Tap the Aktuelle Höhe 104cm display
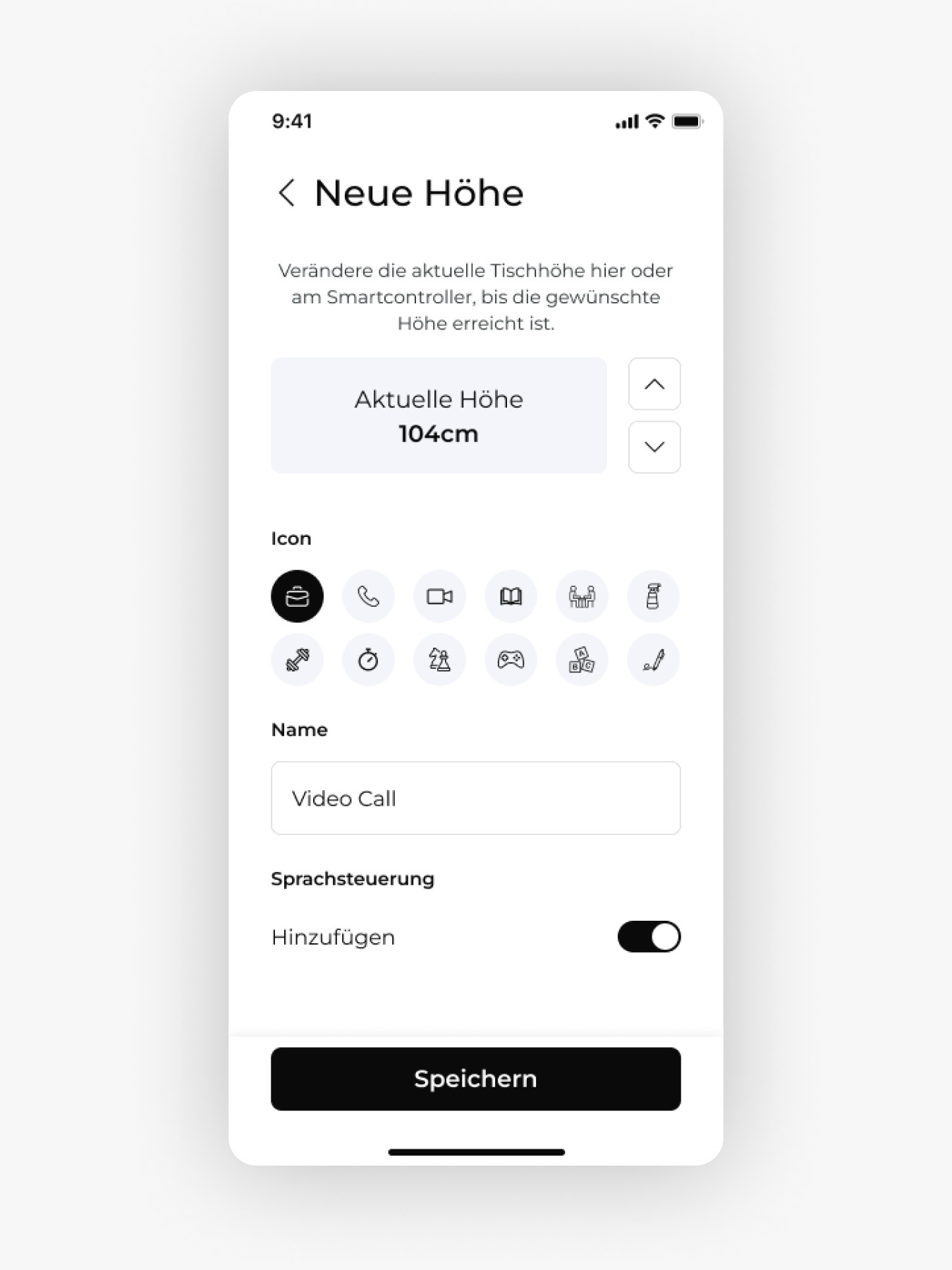952x1270 pixels. coord(439,416)
